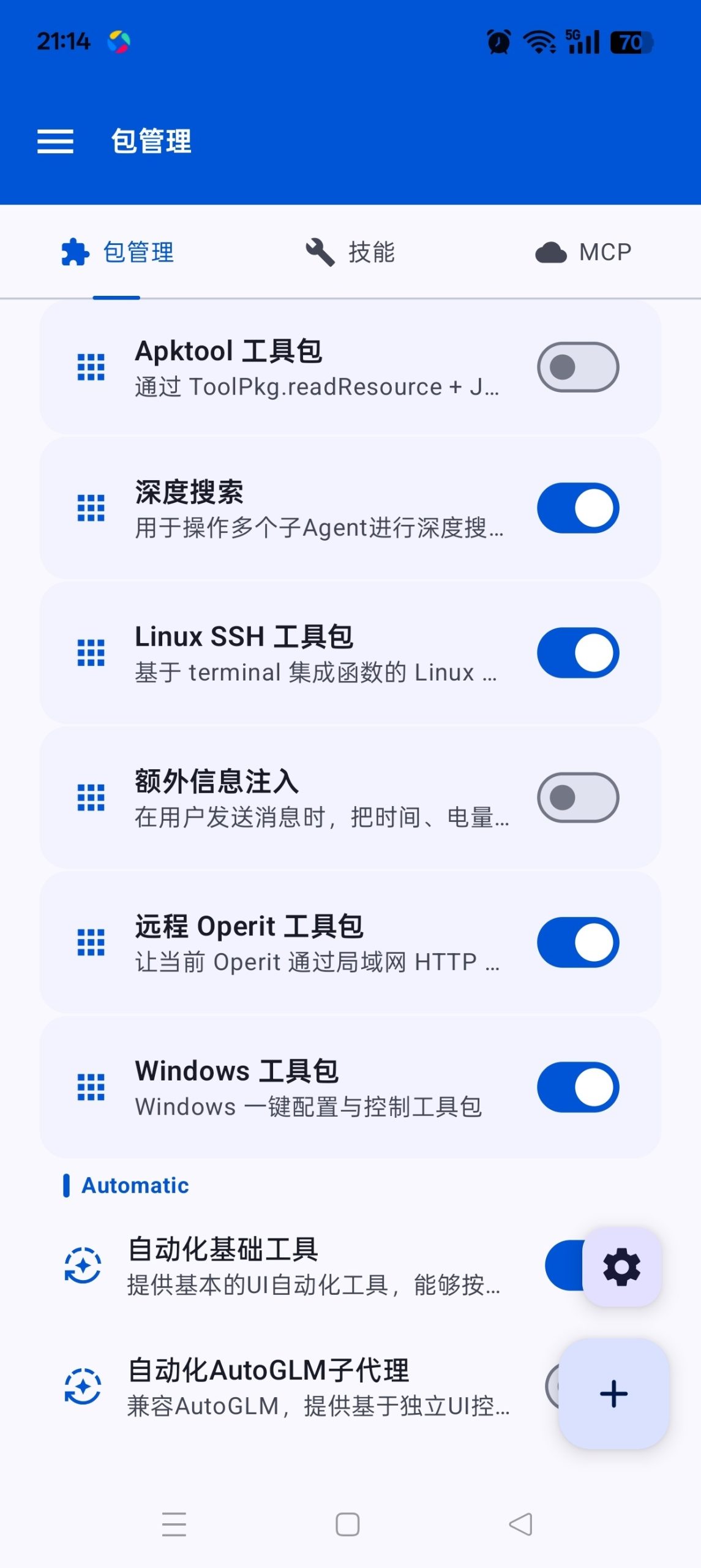Click the automation icon beside 自动化AutoGLM子代理
The height and width of the screenshot is (1568, 701).
tap(84, 1386)
